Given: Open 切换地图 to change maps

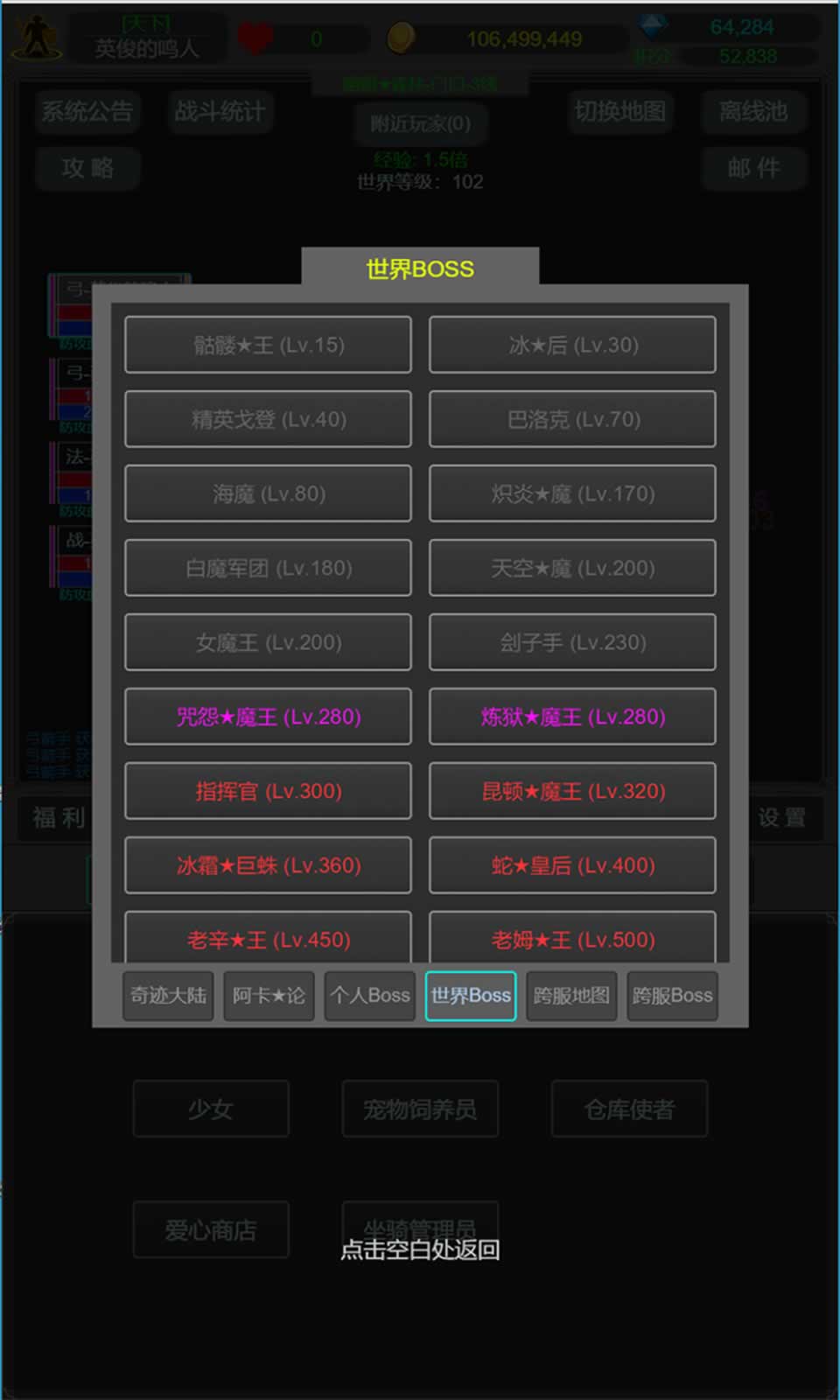Looking at the screenshot, I should 619,112.
